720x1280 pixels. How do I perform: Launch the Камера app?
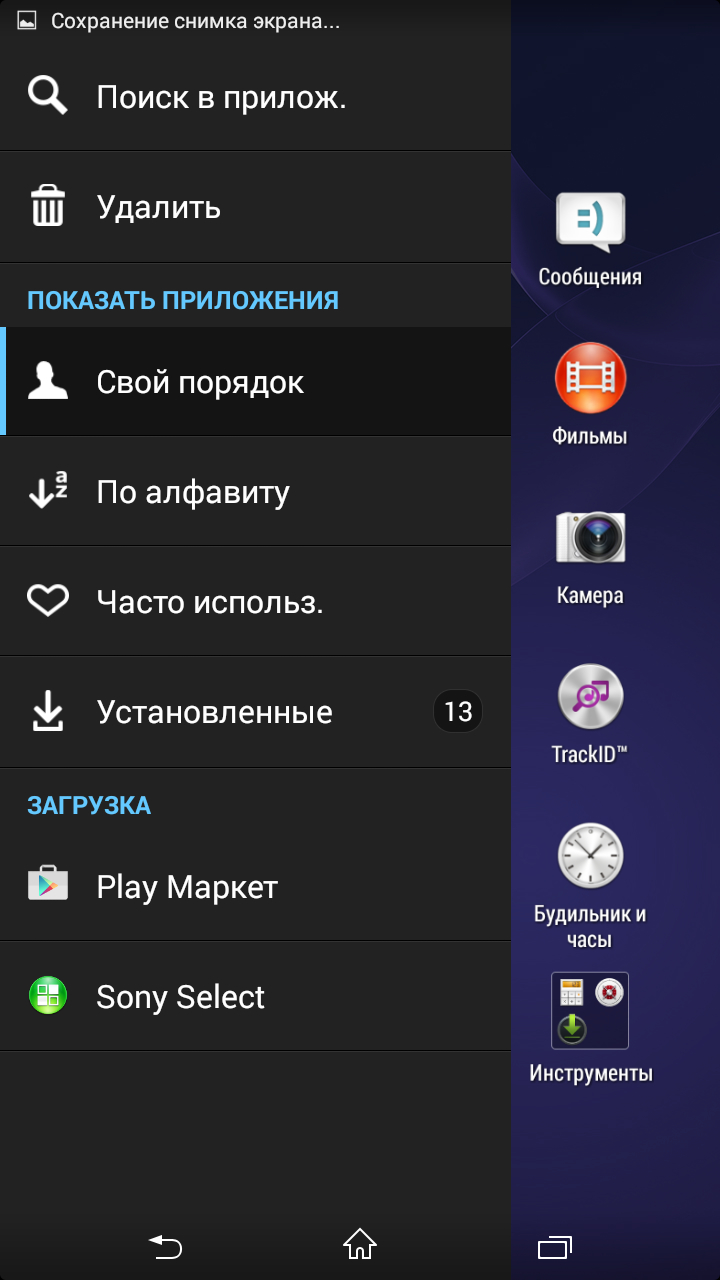point(590,555)
